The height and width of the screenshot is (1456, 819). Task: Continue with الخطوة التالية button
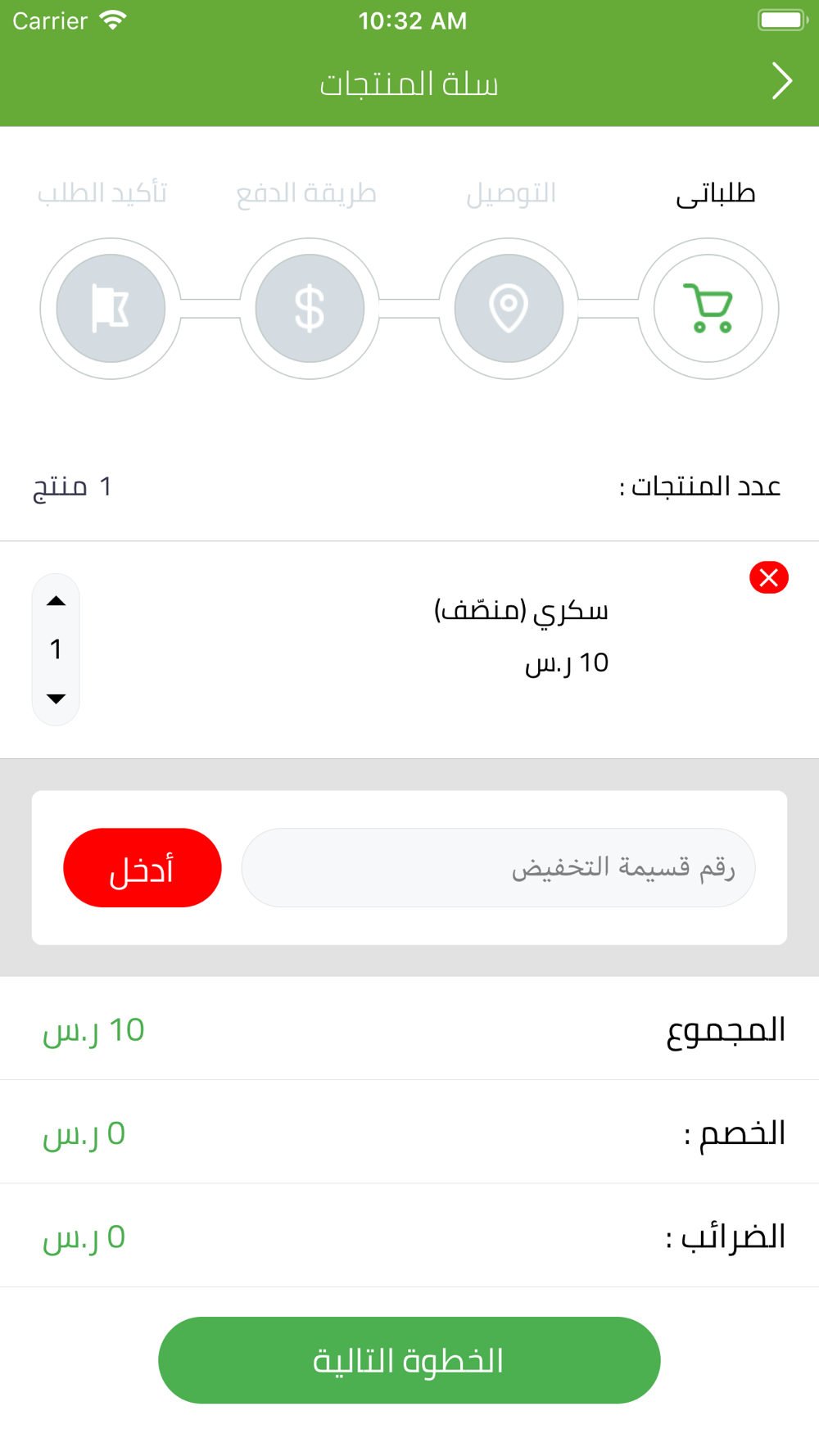coord(409,1360)
